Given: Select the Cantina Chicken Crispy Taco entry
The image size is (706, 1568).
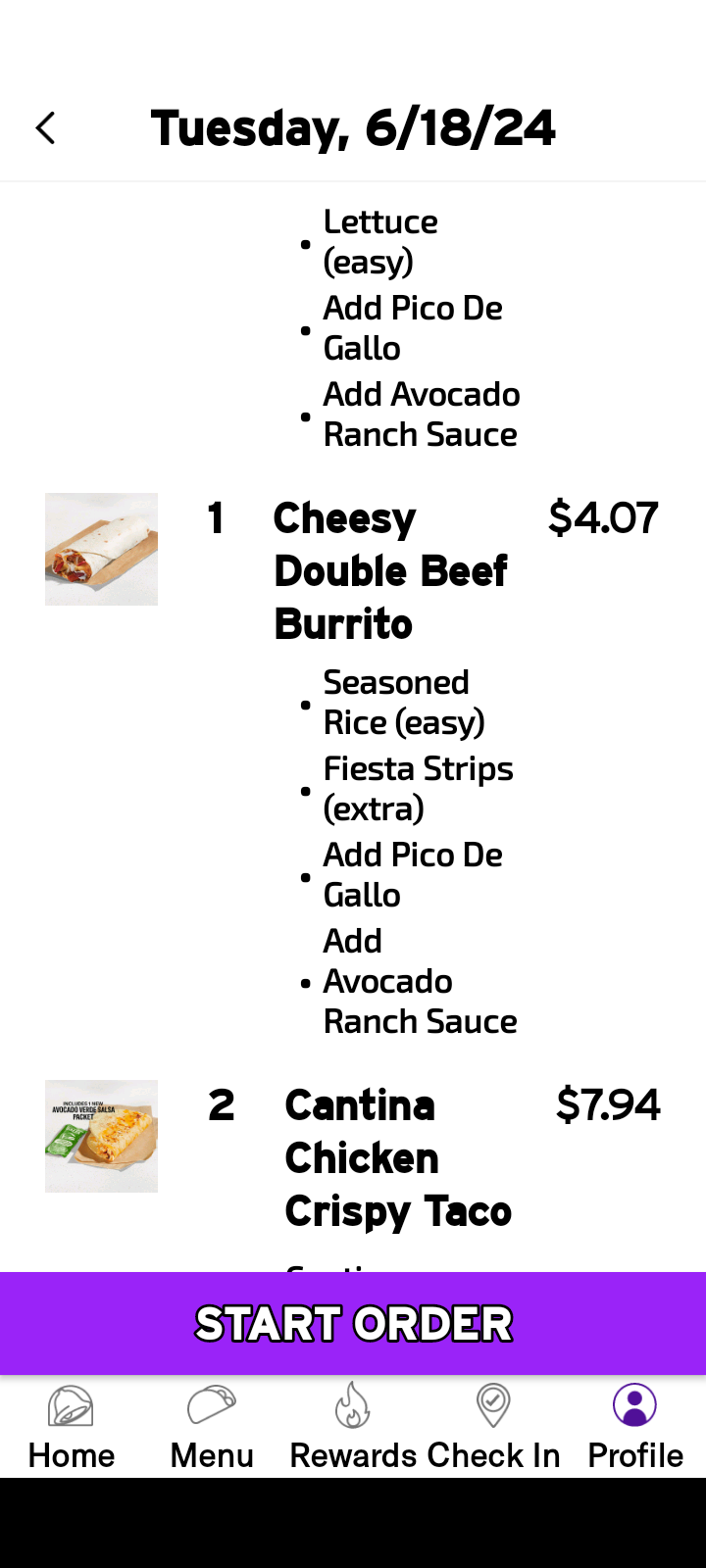Looking at the screenshot, I should pos(397,1157).
